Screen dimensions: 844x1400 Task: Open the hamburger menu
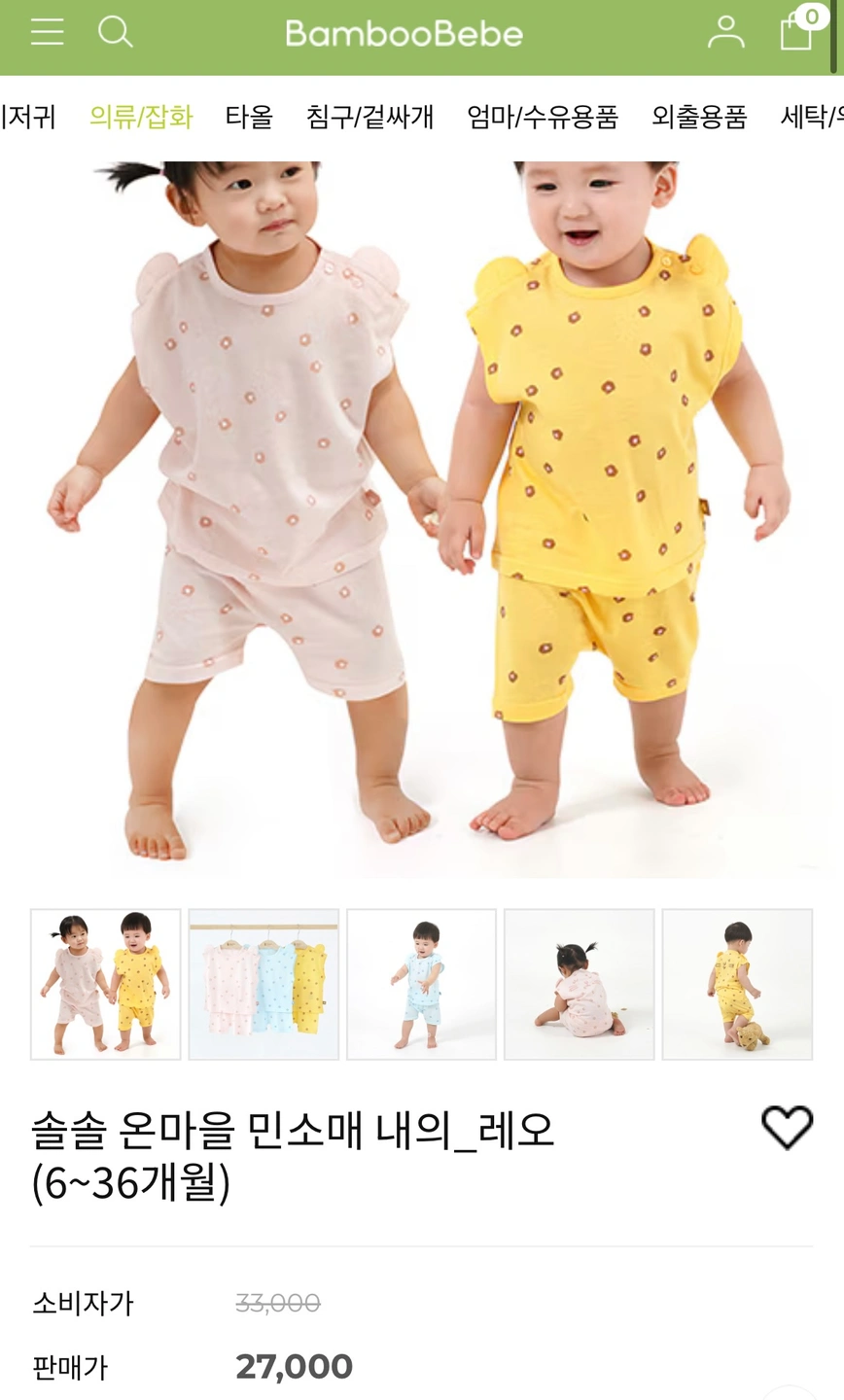[47, 33]
